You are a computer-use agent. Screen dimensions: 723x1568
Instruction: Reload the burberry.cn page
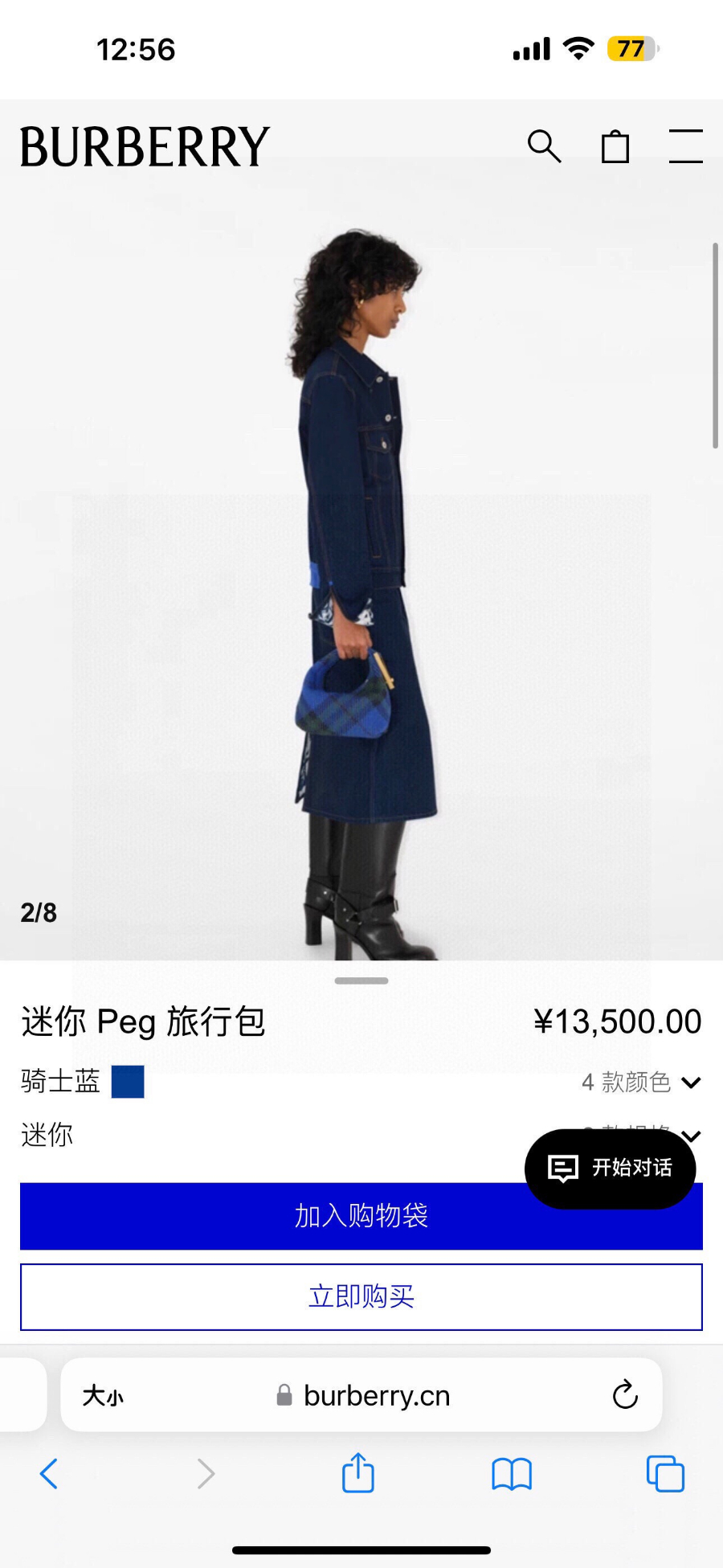tap(625, 1395)
